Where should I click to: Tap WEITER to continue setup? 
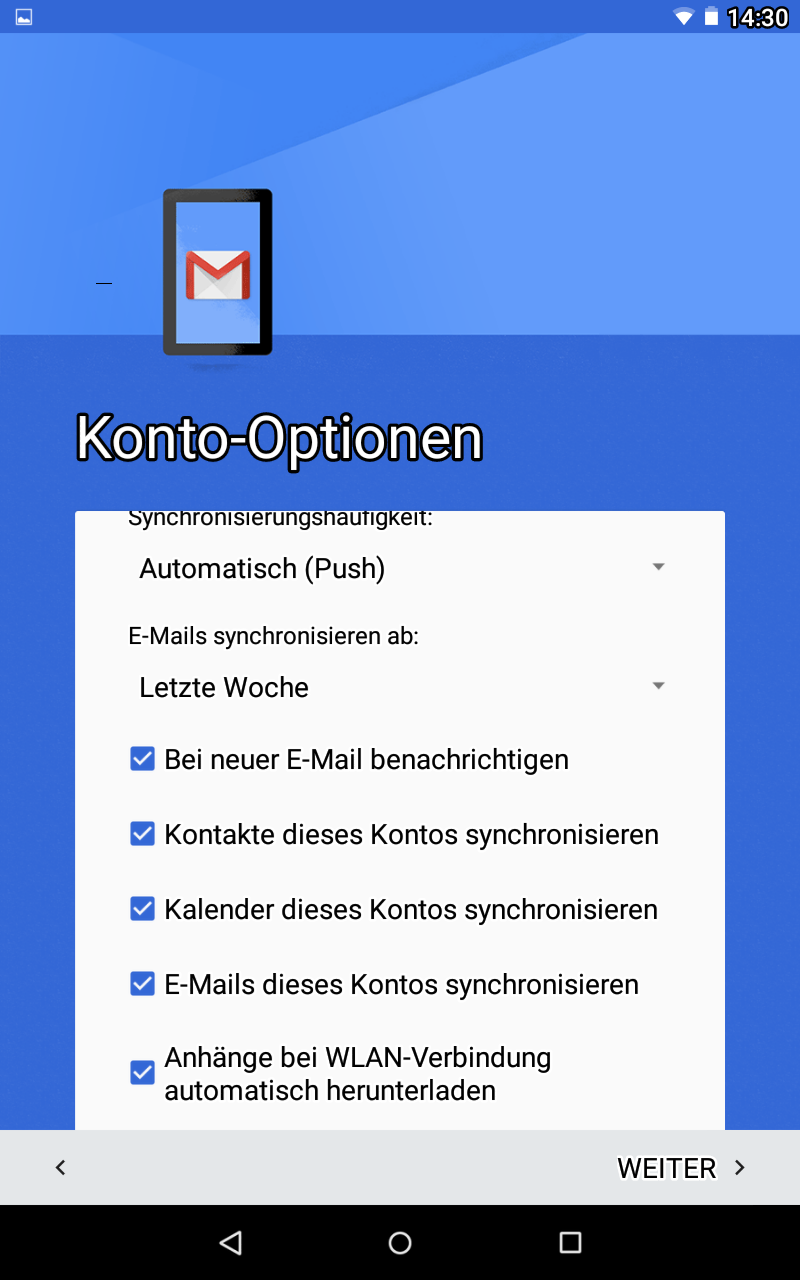point(682,1168)
